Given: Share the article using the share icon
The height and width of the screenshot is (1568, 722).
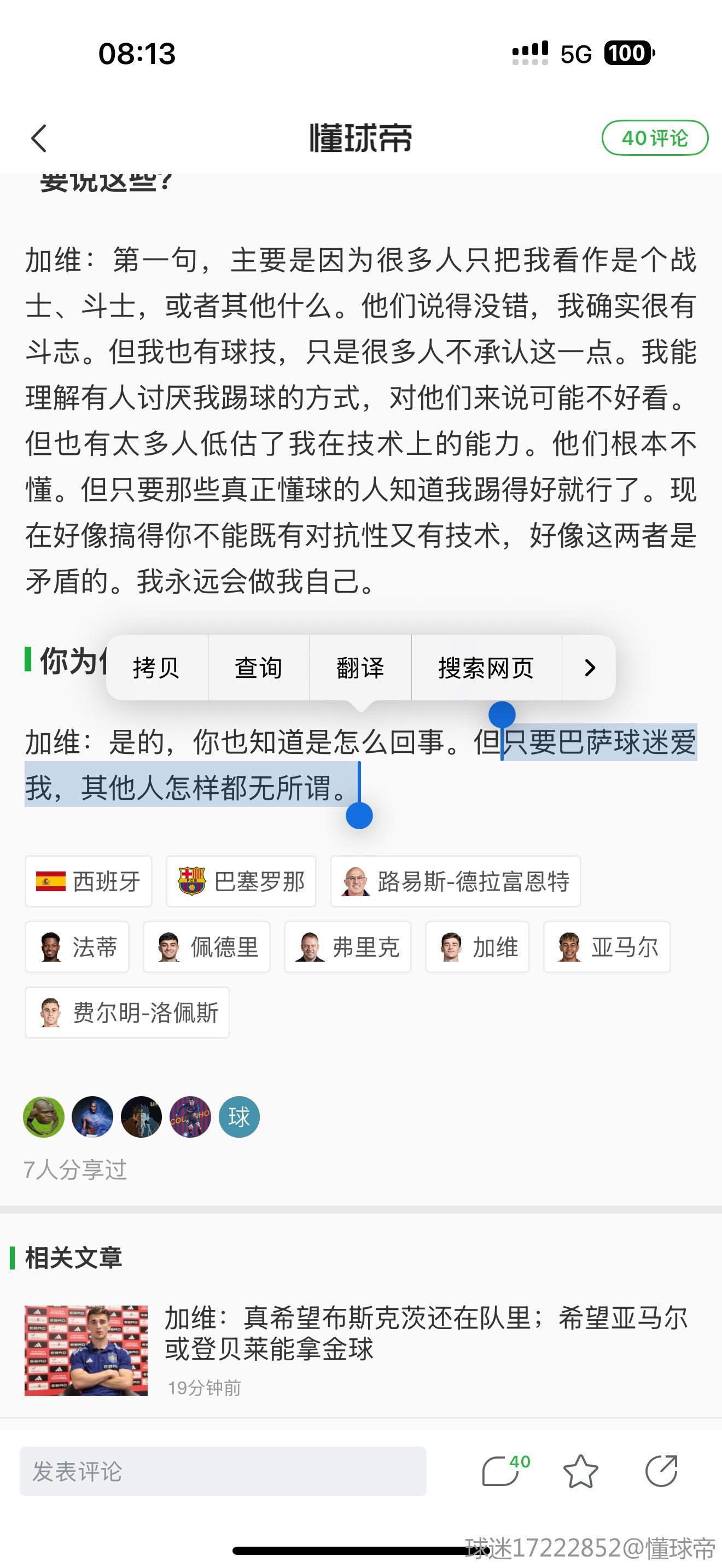Looking at the screenshot, I should [661, 1472].
